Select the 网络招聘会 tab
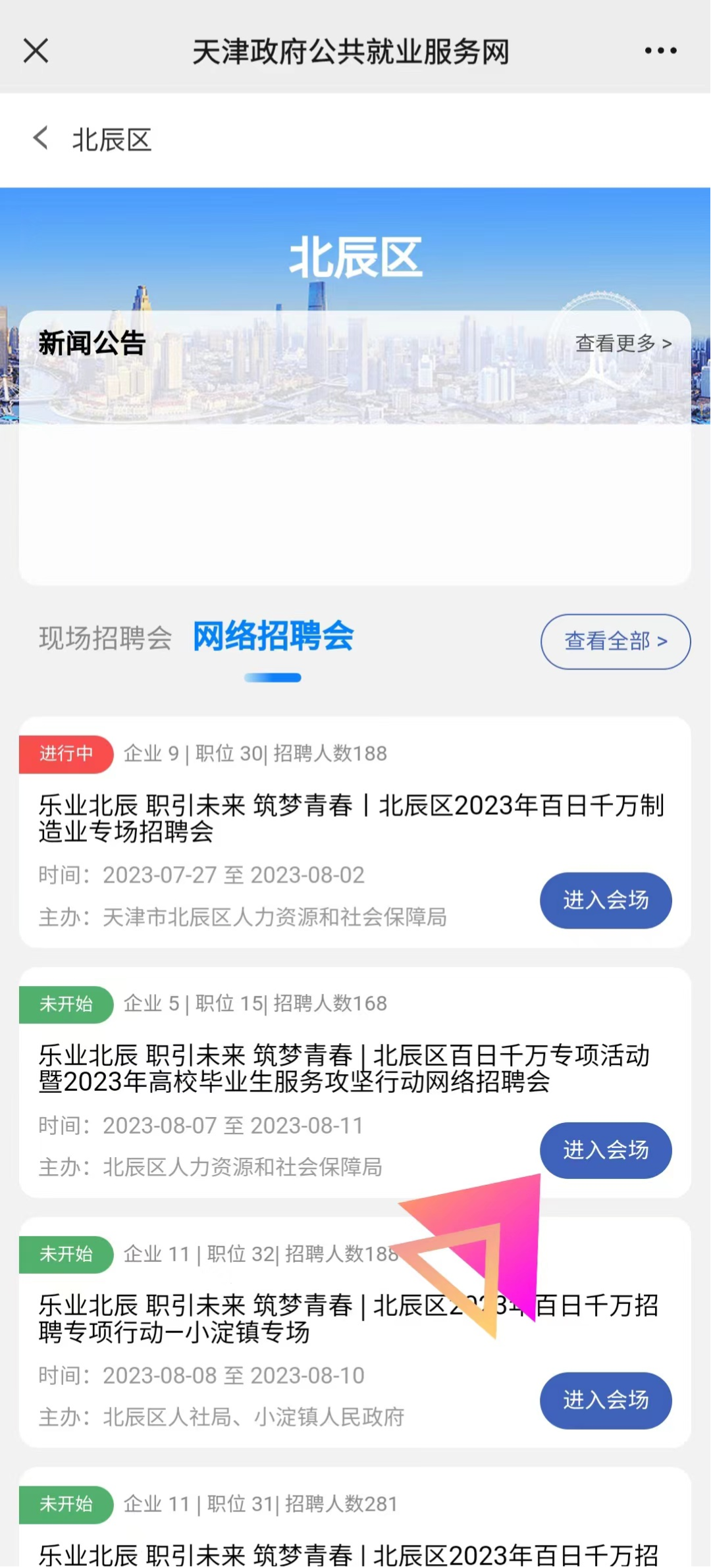 point(273,637)
